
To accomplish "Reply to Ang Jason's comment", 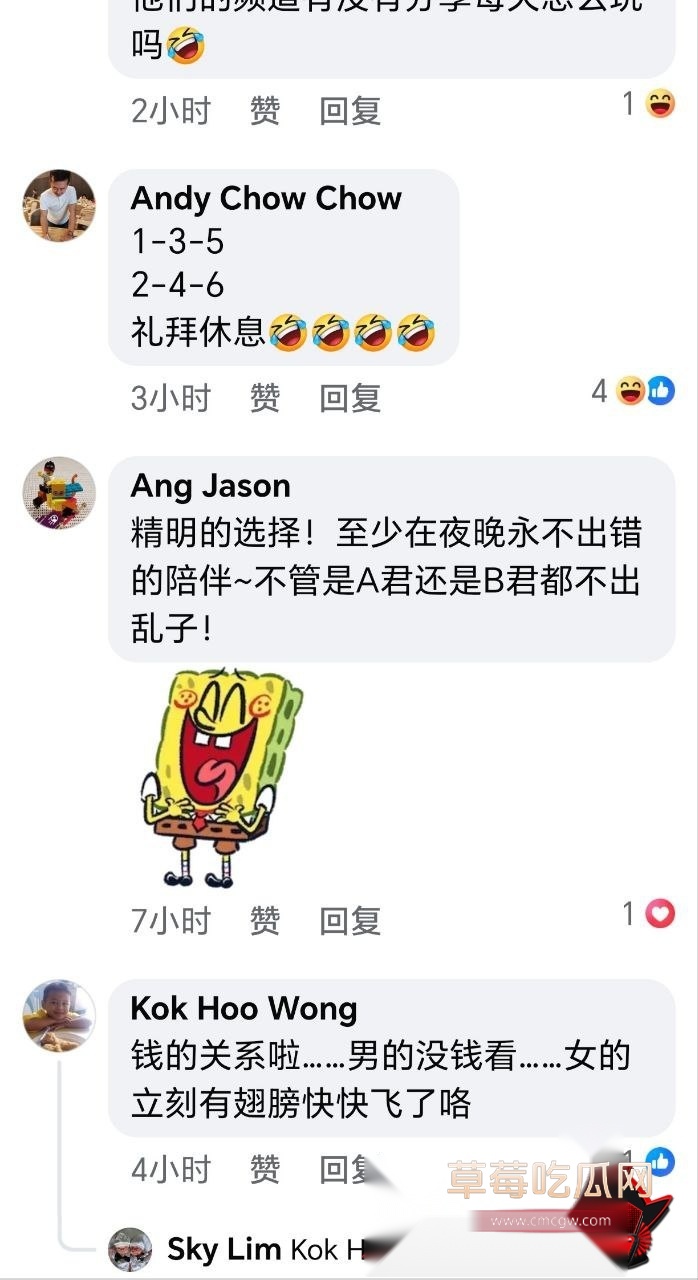I will point(350,920).
